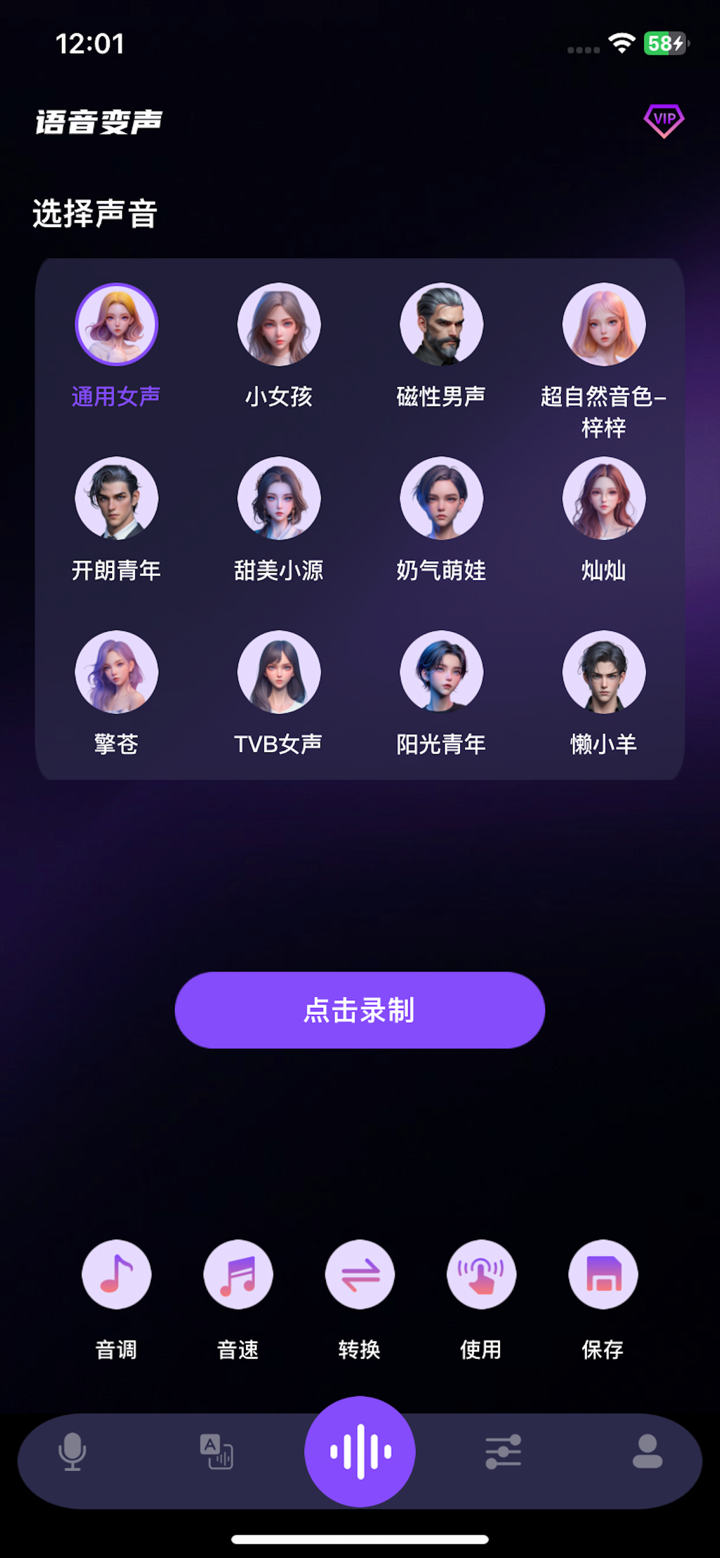Screen dimensions: 720x1558
Task: Choose the 懒小羊 voice
Action: click(603, 672)
